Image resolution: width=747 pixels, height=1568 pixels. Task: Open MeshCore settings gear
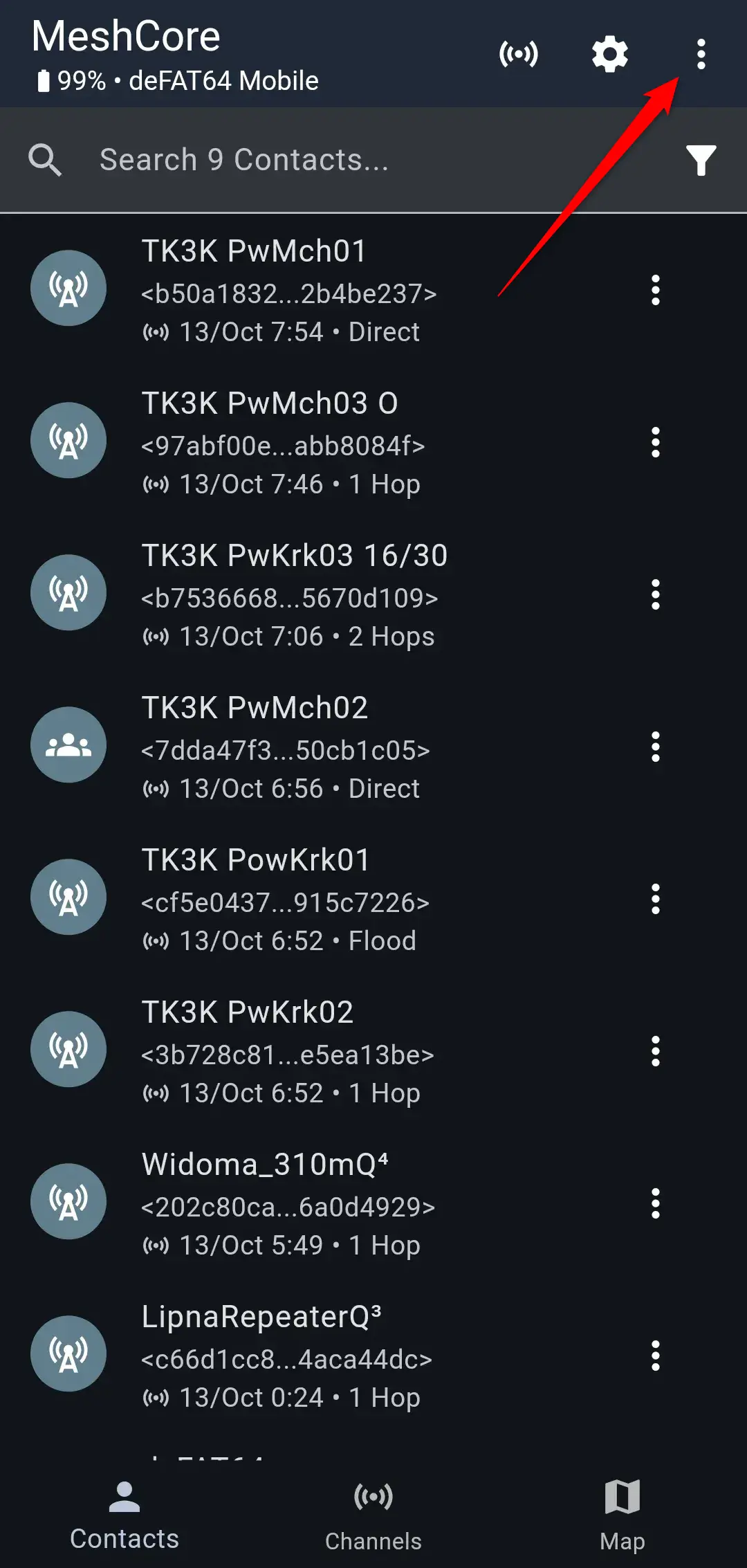(x=609, y=54)
